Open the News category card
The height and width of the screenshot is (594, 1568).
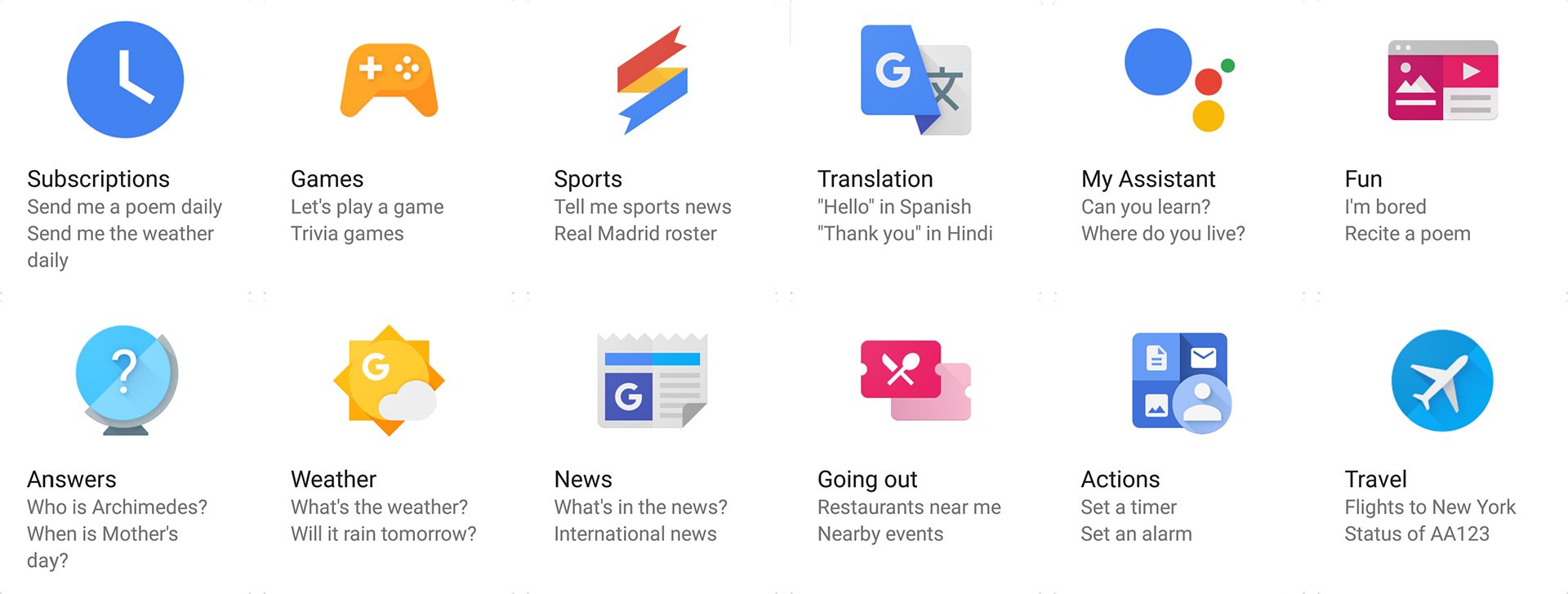(x=653, y=381)
